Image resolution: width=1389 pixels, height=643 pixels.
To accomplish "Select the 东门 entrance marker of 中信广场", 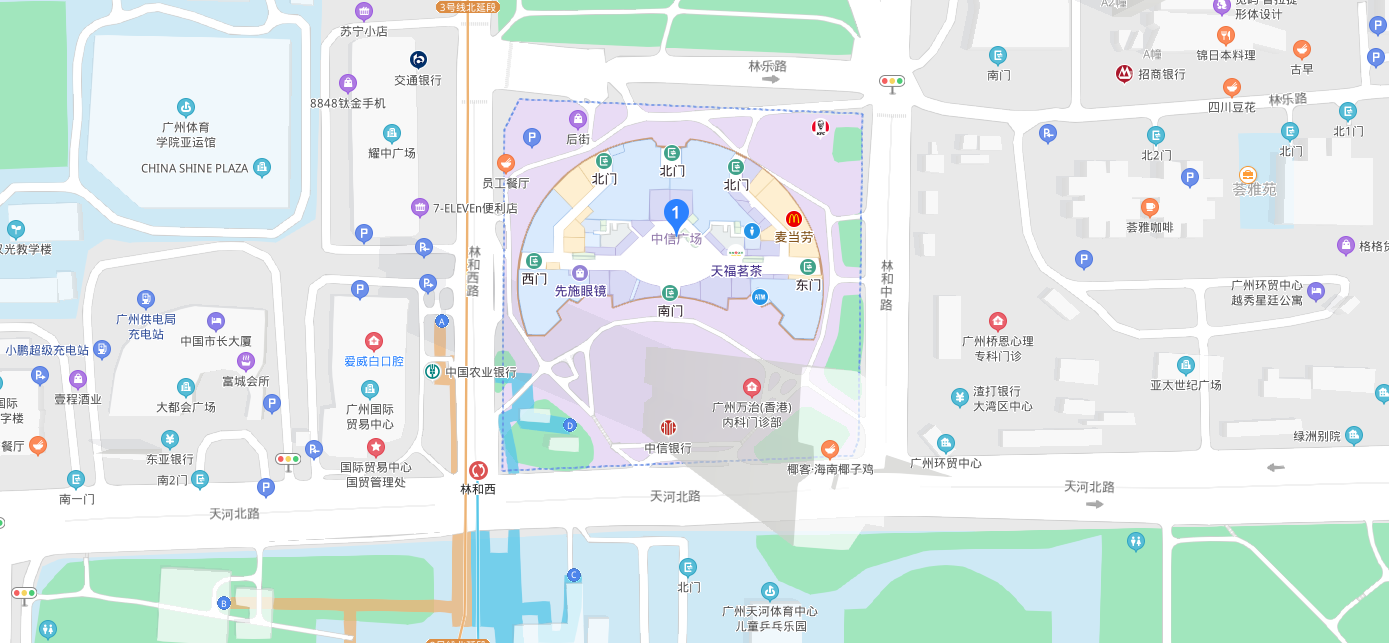I will click(x=808, y=267).
